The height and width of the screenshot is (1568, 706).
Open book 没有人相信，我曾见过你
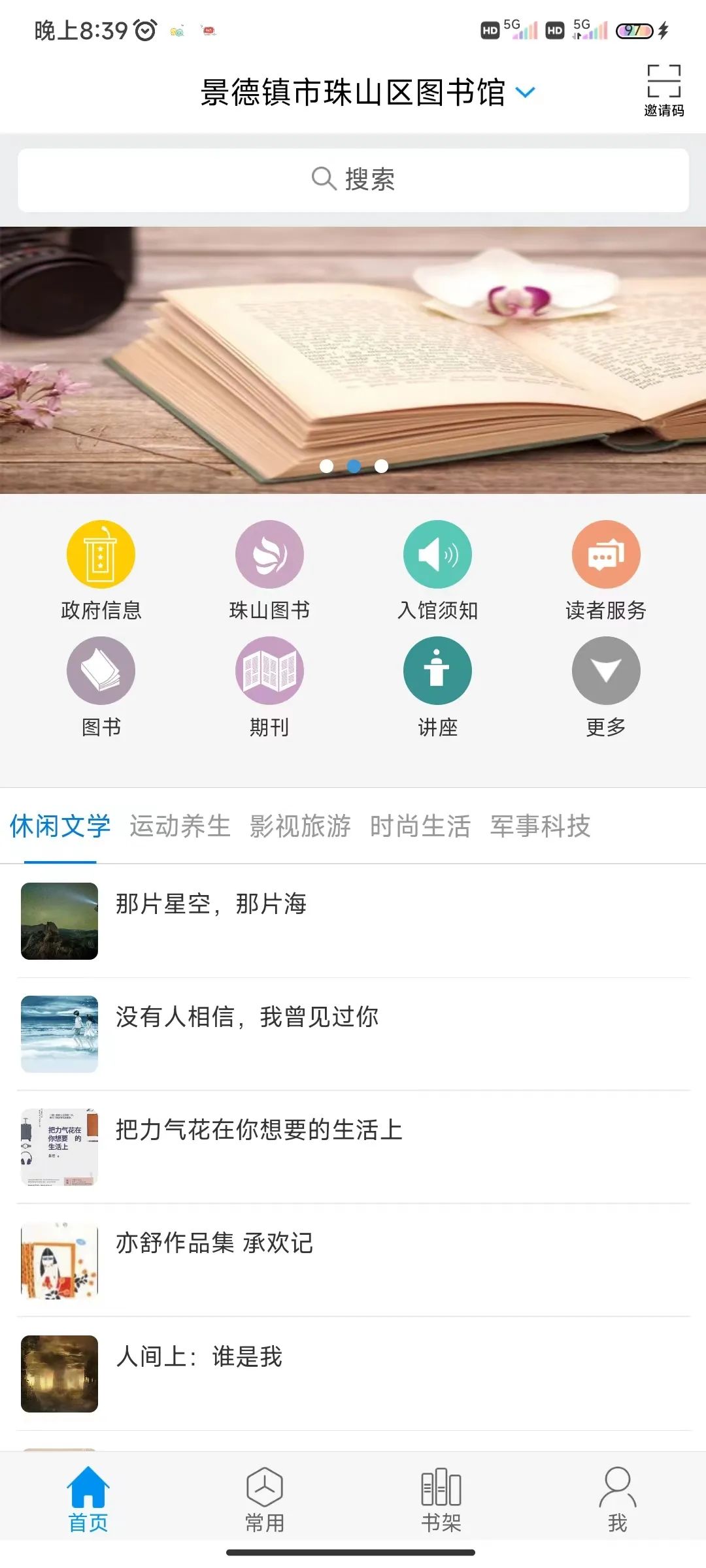[x=246, y=1017]
